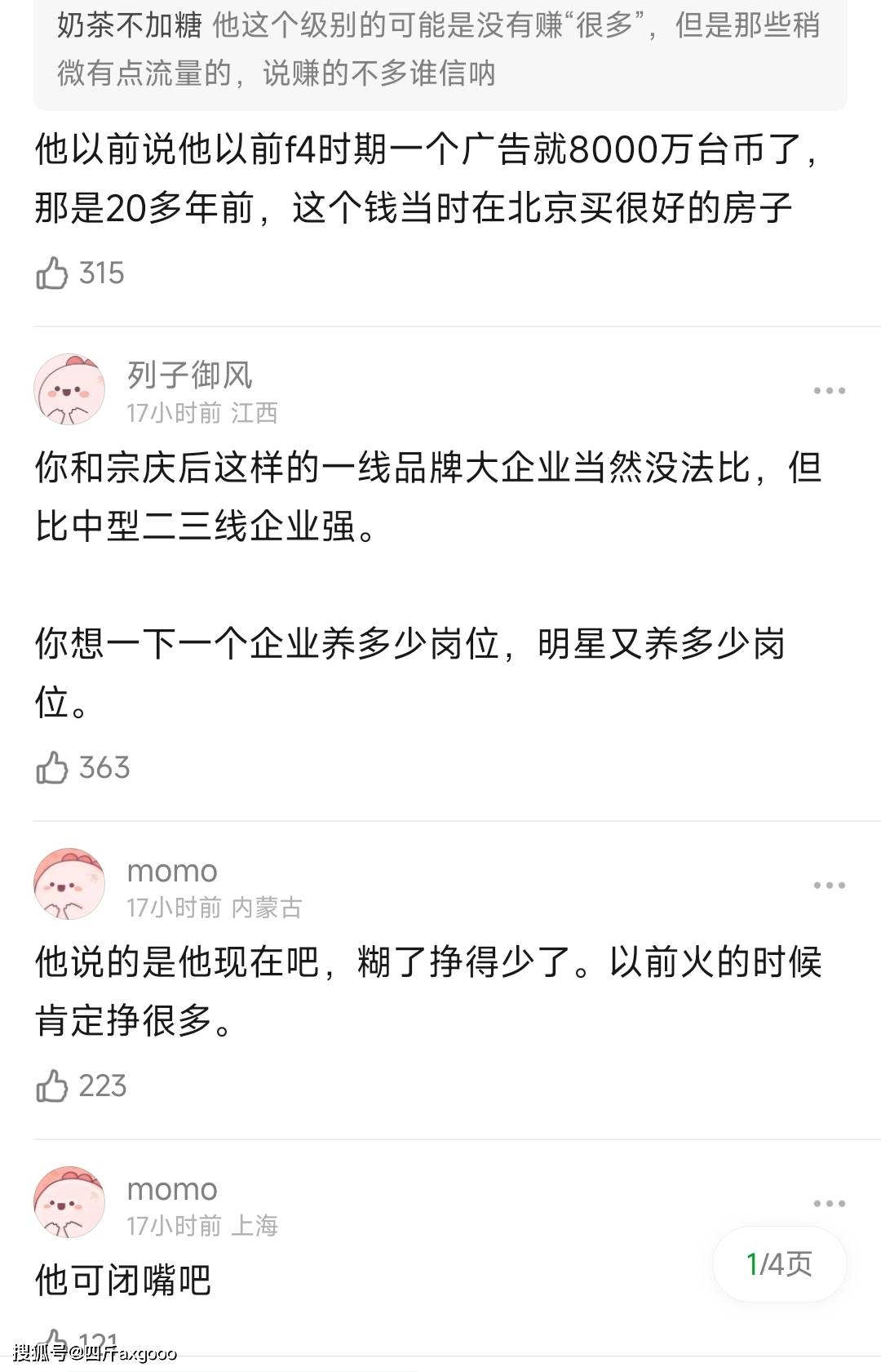Open 列子御风's profile avatar
The image size is (881, 1372).
tap(69, 390)
